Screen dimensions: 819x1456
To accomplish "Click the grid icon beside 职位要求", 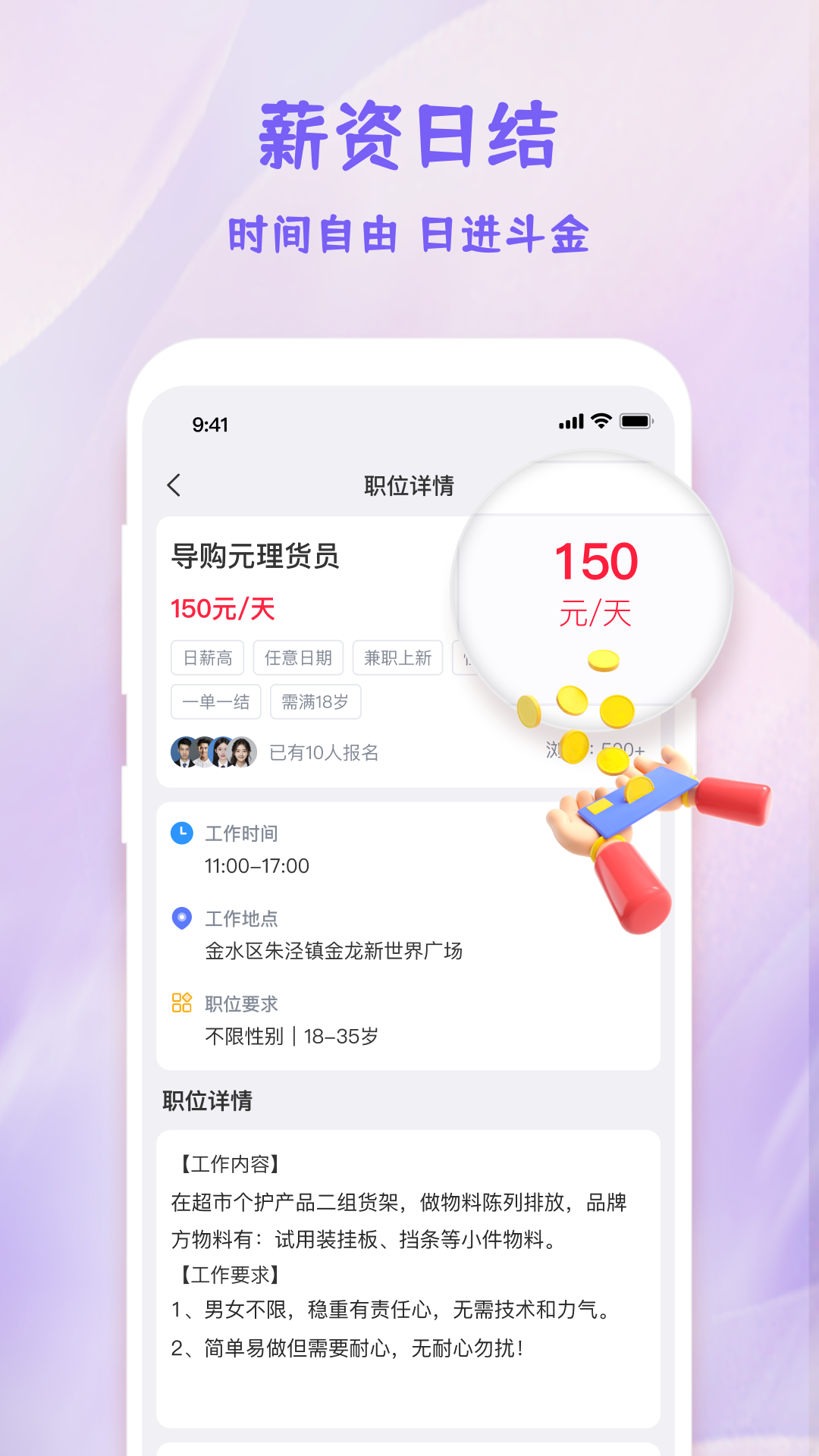I will tap(182, 1003).
